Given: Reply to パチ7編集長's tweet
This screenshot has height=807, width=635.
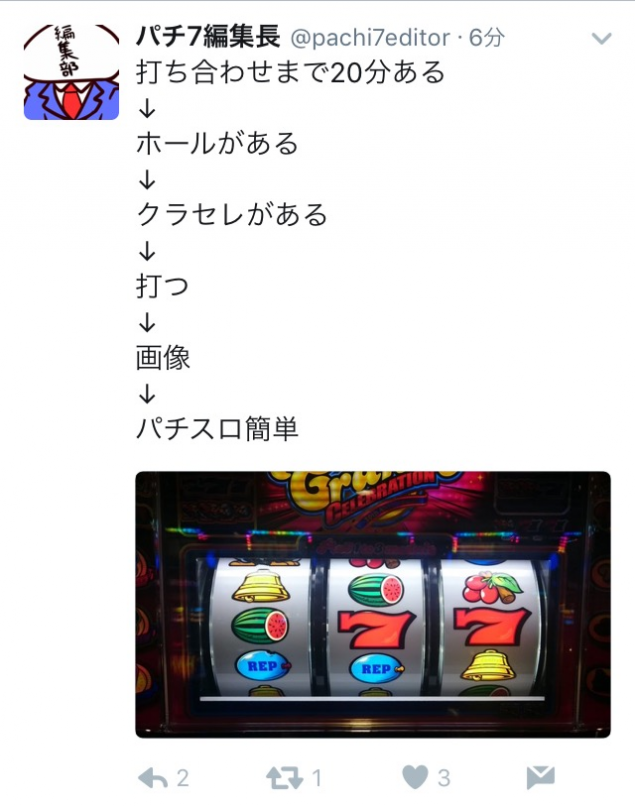Looking at the screenshot, I should coord(152,777).
